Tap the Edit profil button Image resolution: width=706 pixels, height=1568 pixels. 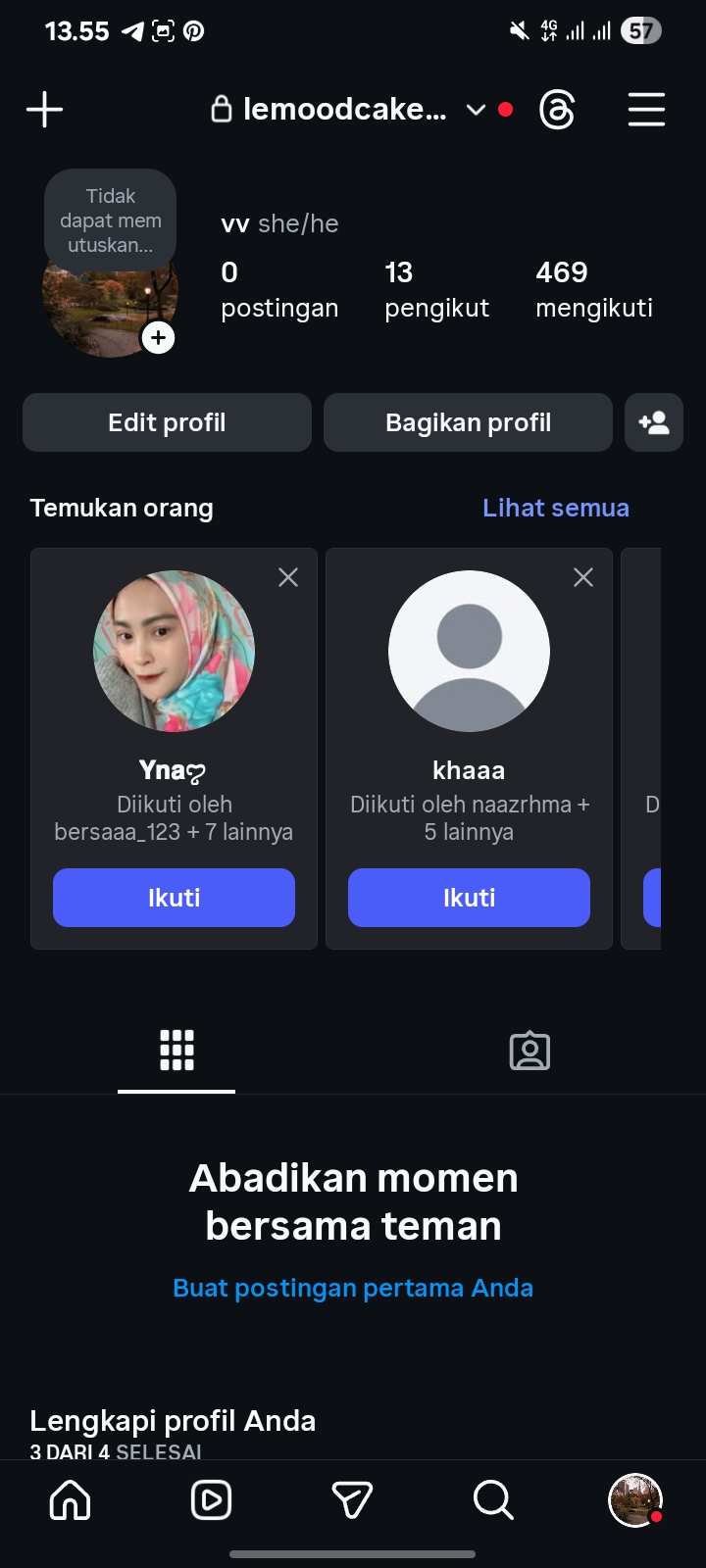167,422
